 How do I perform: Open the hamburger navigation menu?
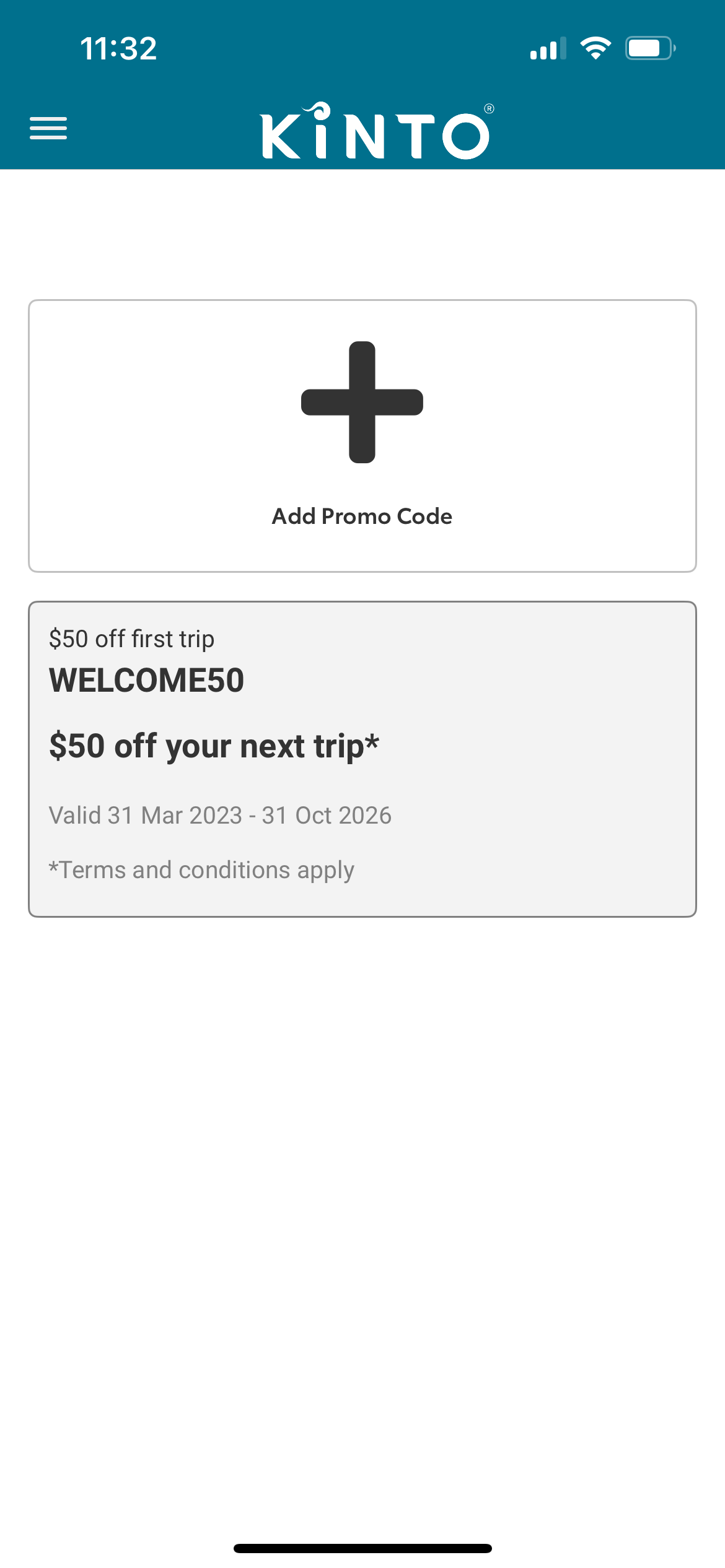(x=48, y=128)
